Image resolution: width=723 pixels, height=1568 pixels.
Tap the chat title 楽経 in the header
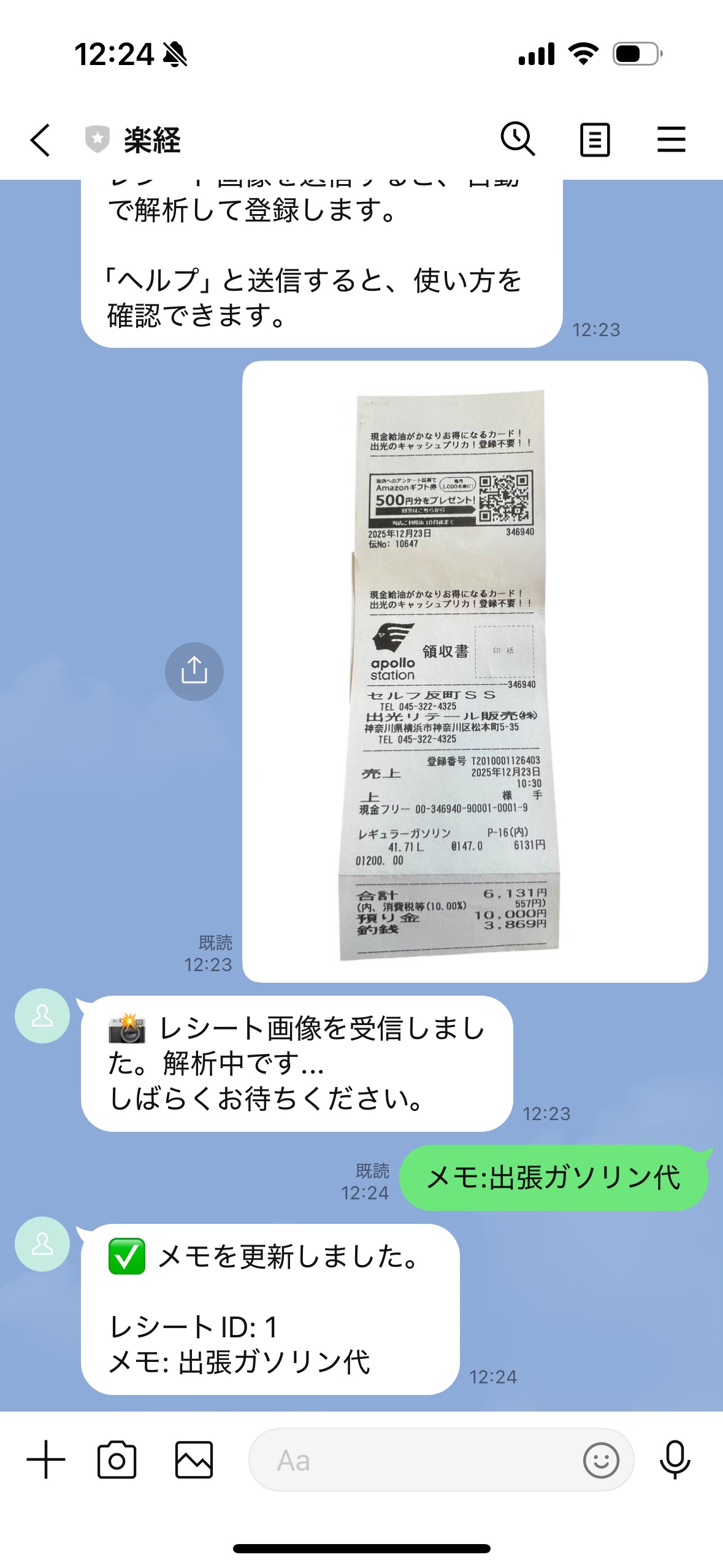(x=151, y=139)
